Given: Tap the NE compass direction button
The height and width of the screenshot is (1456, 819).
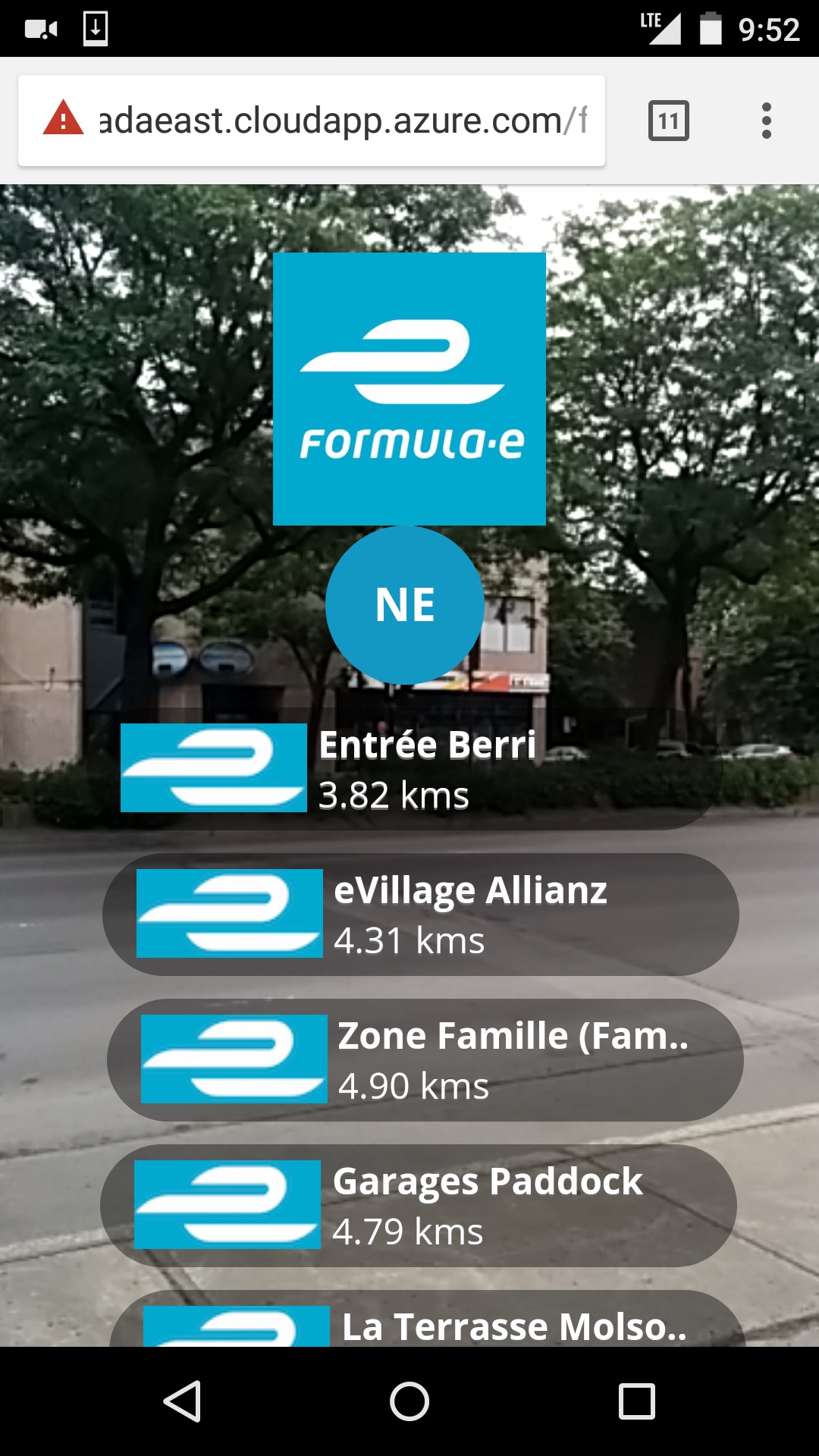Looking at the screenshot, I should pyautogui.click(x=405, y=605).
